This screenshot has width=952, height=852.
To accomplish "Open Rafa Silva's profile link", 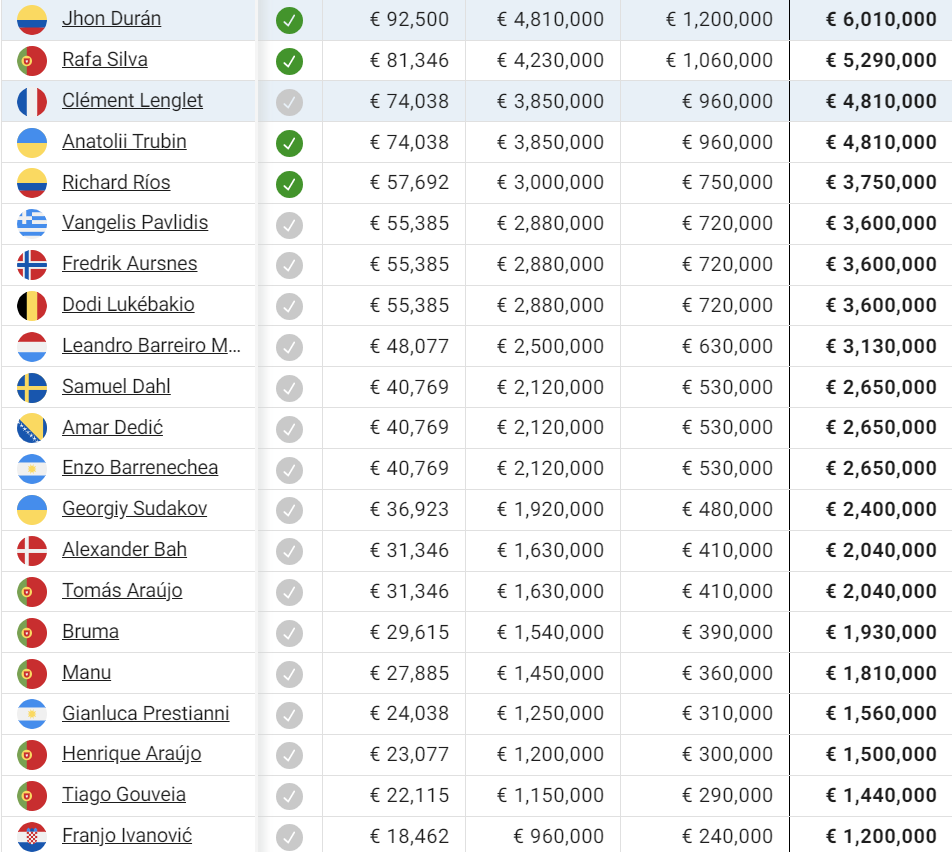I will pos(105,60).
